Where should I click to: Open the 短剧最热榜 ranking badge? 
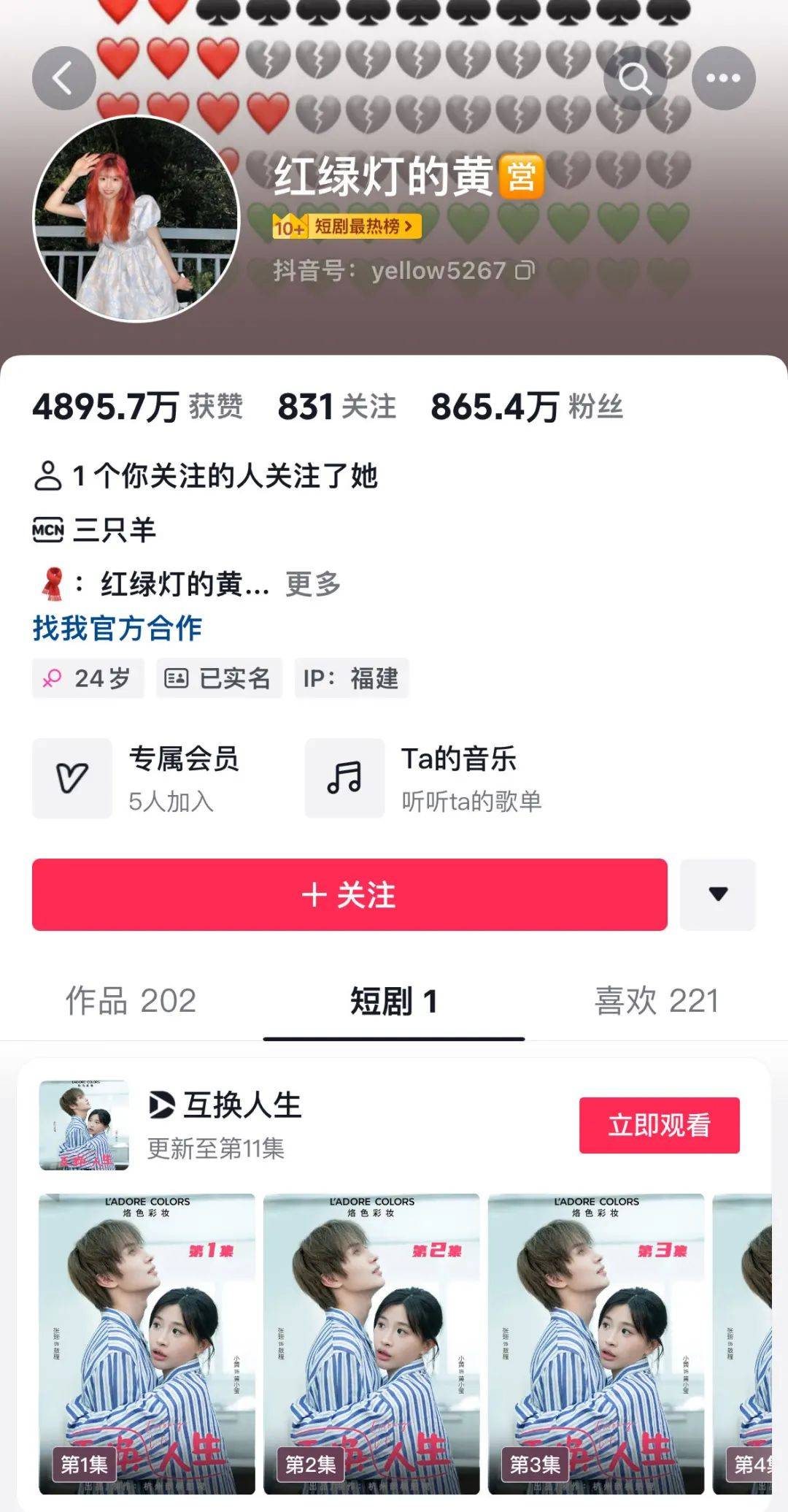coord(347,227)
